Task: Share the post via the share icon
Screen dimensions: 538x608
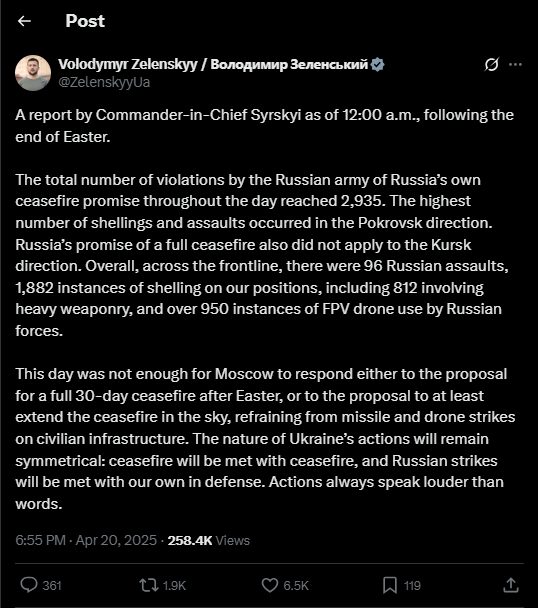Action: click(511, 585)
